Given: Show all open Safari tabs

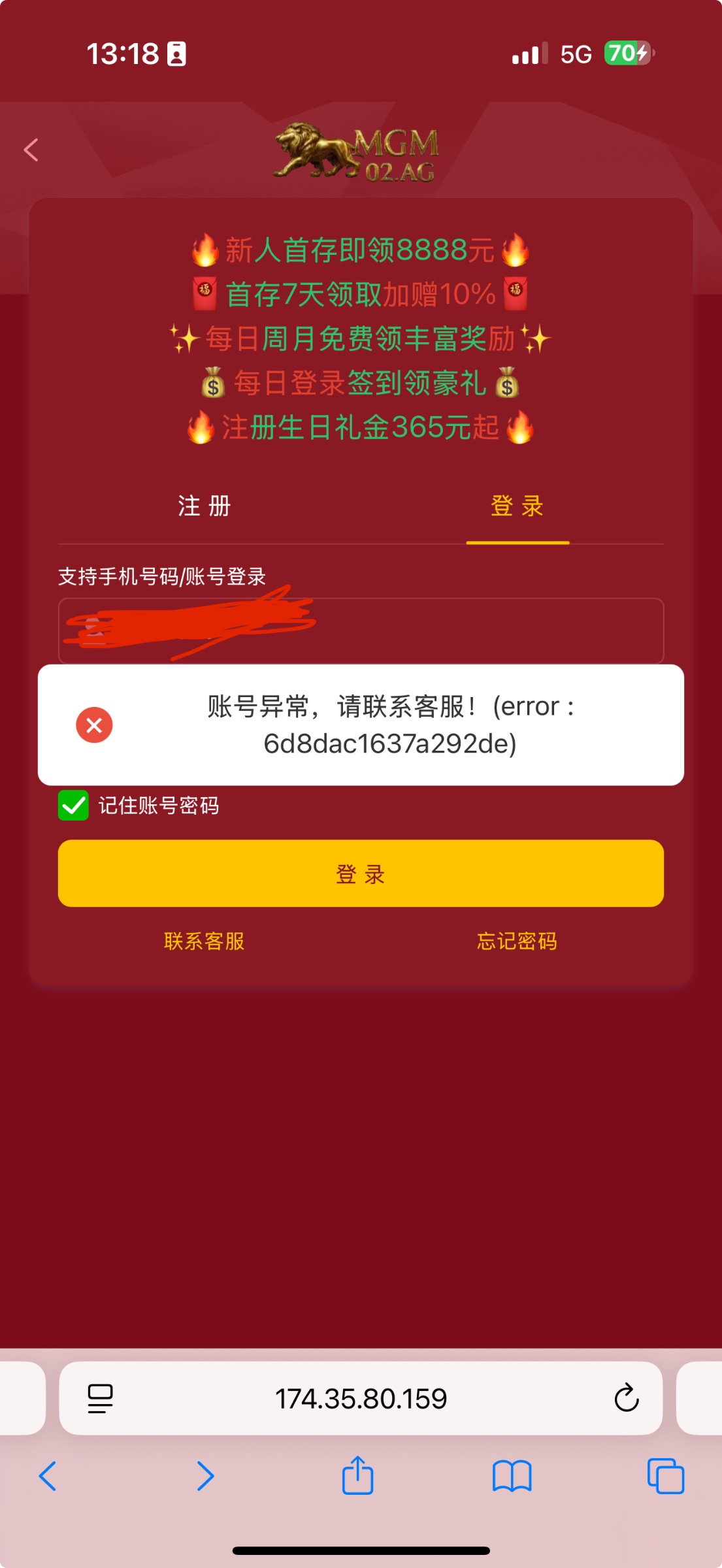Looking at the screenshot, I should click(x=665, y=1476).
